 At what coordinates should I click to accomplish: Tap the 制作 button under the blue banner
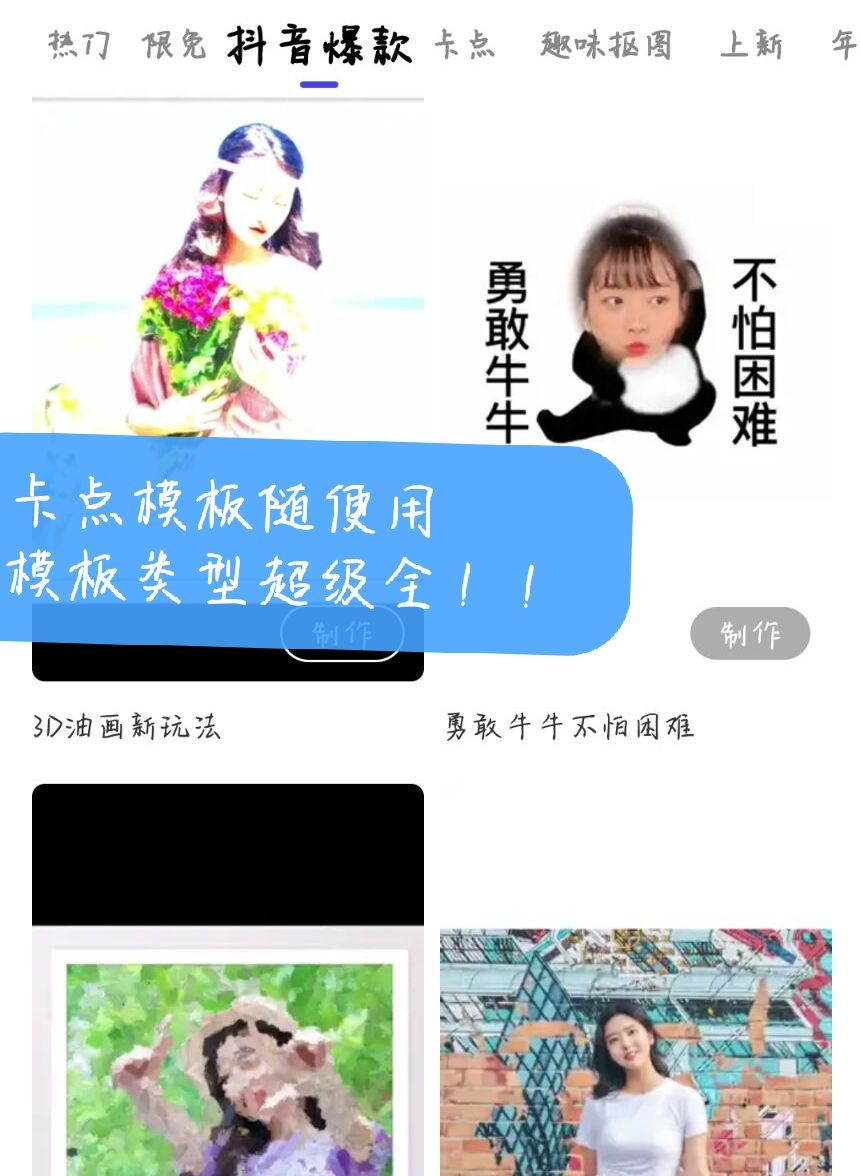point(343,632)
